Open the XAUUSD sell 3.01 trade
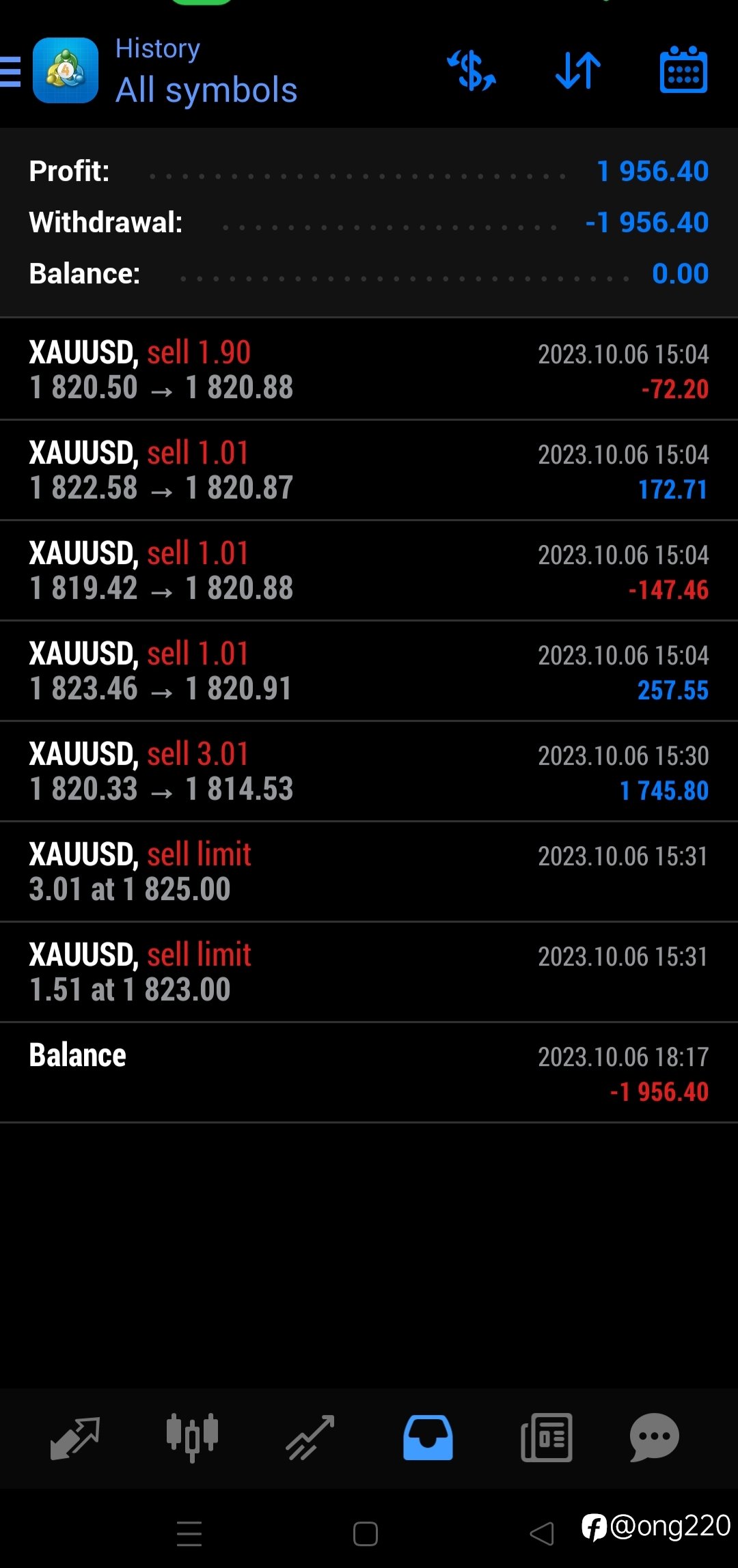 point(369,771)
